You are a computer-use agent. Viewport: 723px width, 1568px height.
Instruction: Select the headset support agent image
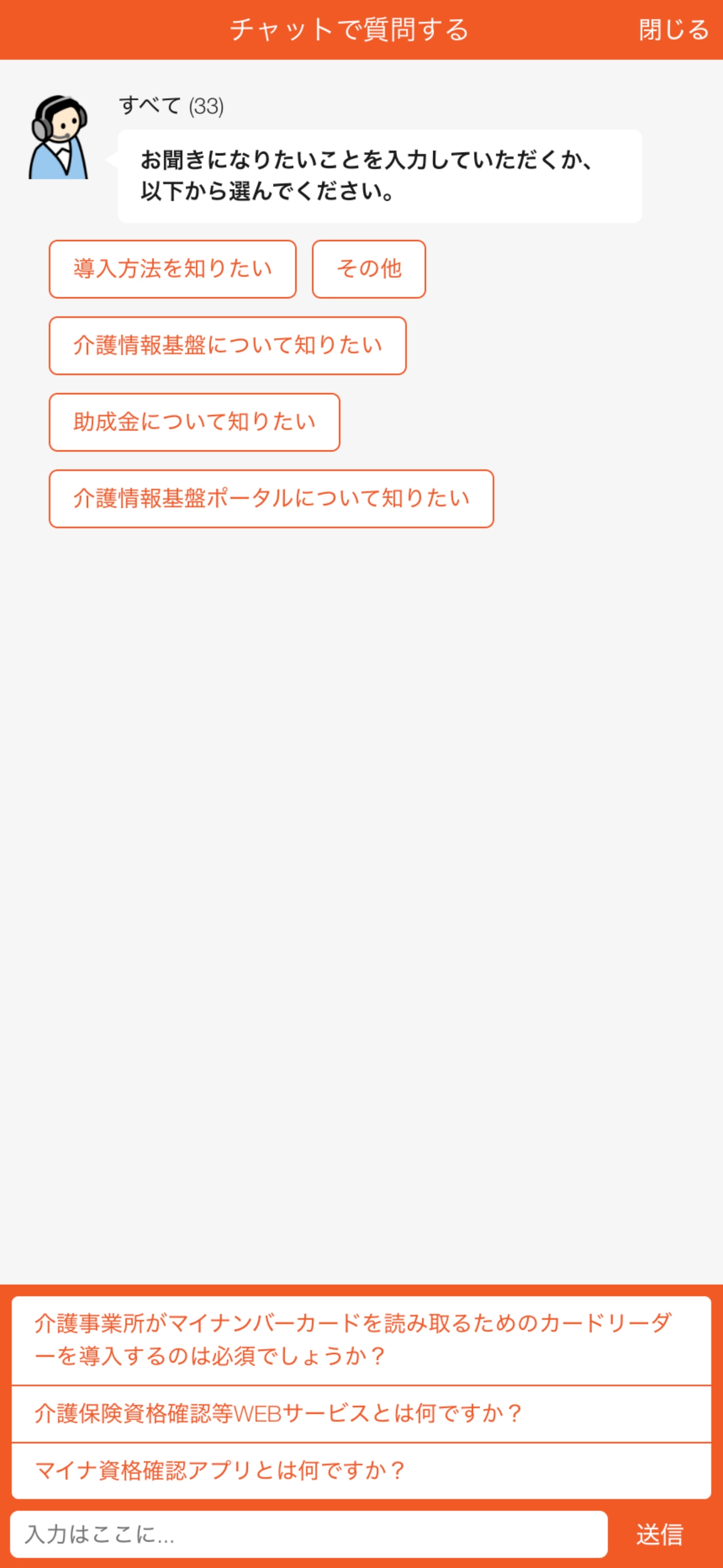point(59,136)
